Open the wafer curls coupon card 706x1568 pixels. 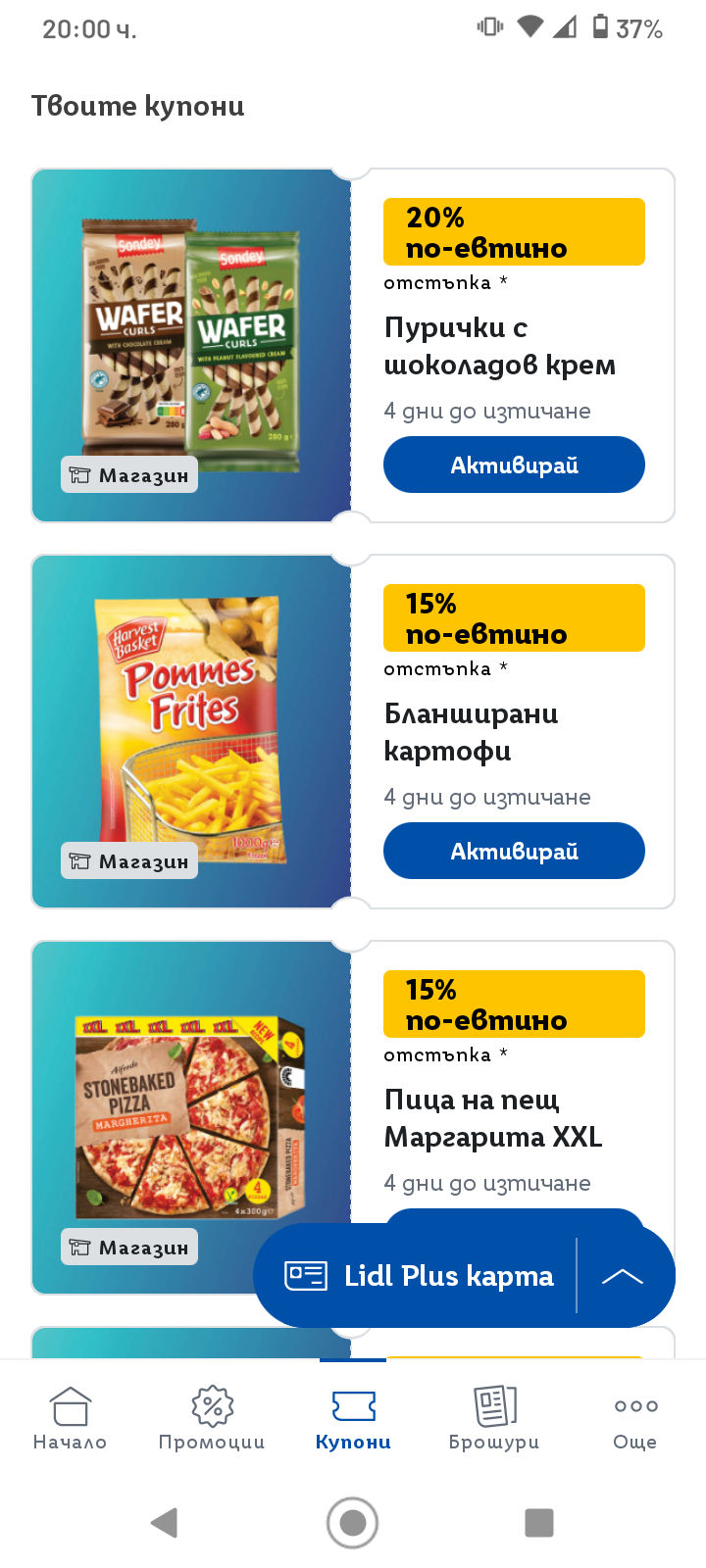191,343
